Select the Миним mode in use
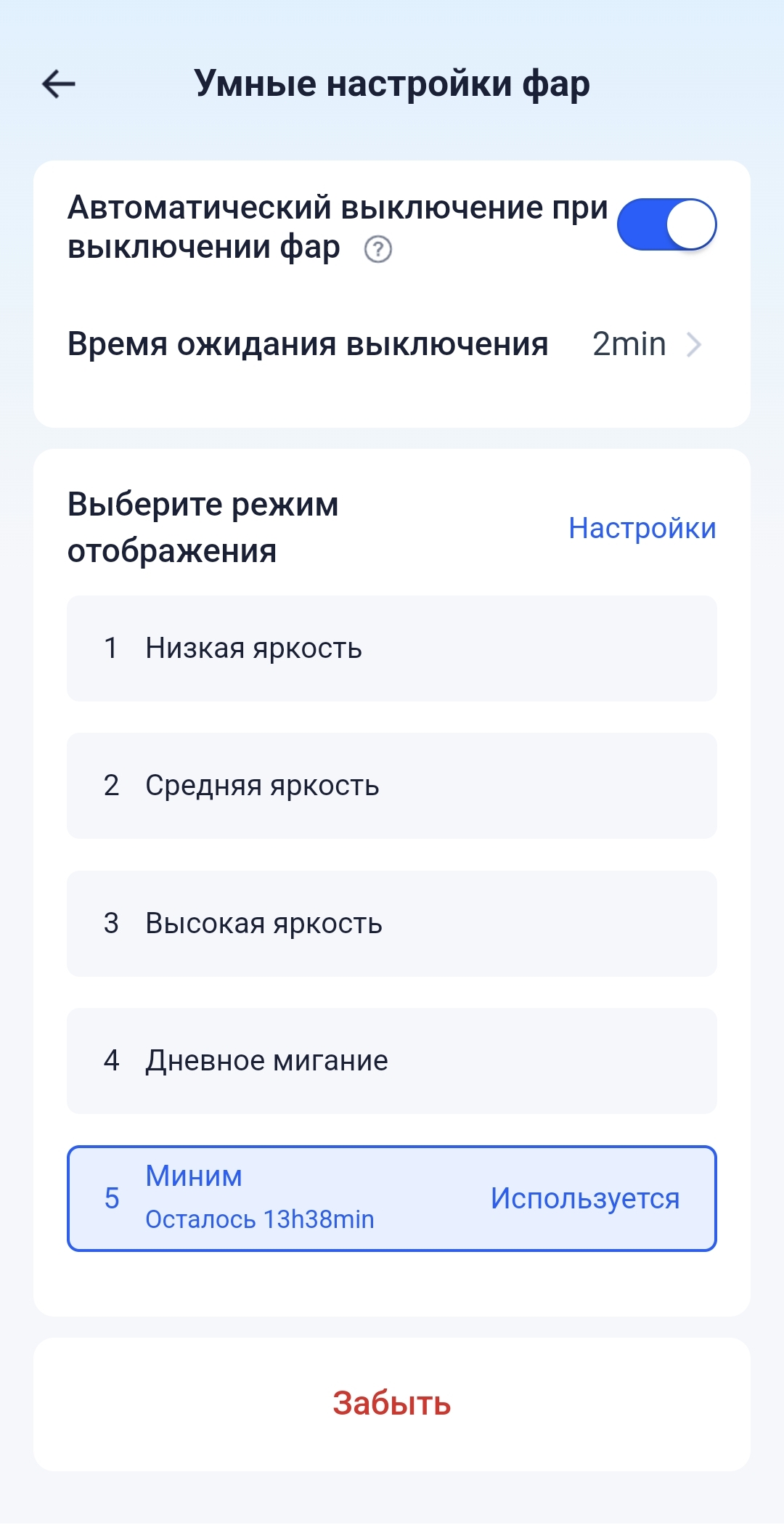 (x=392, y=1198)
